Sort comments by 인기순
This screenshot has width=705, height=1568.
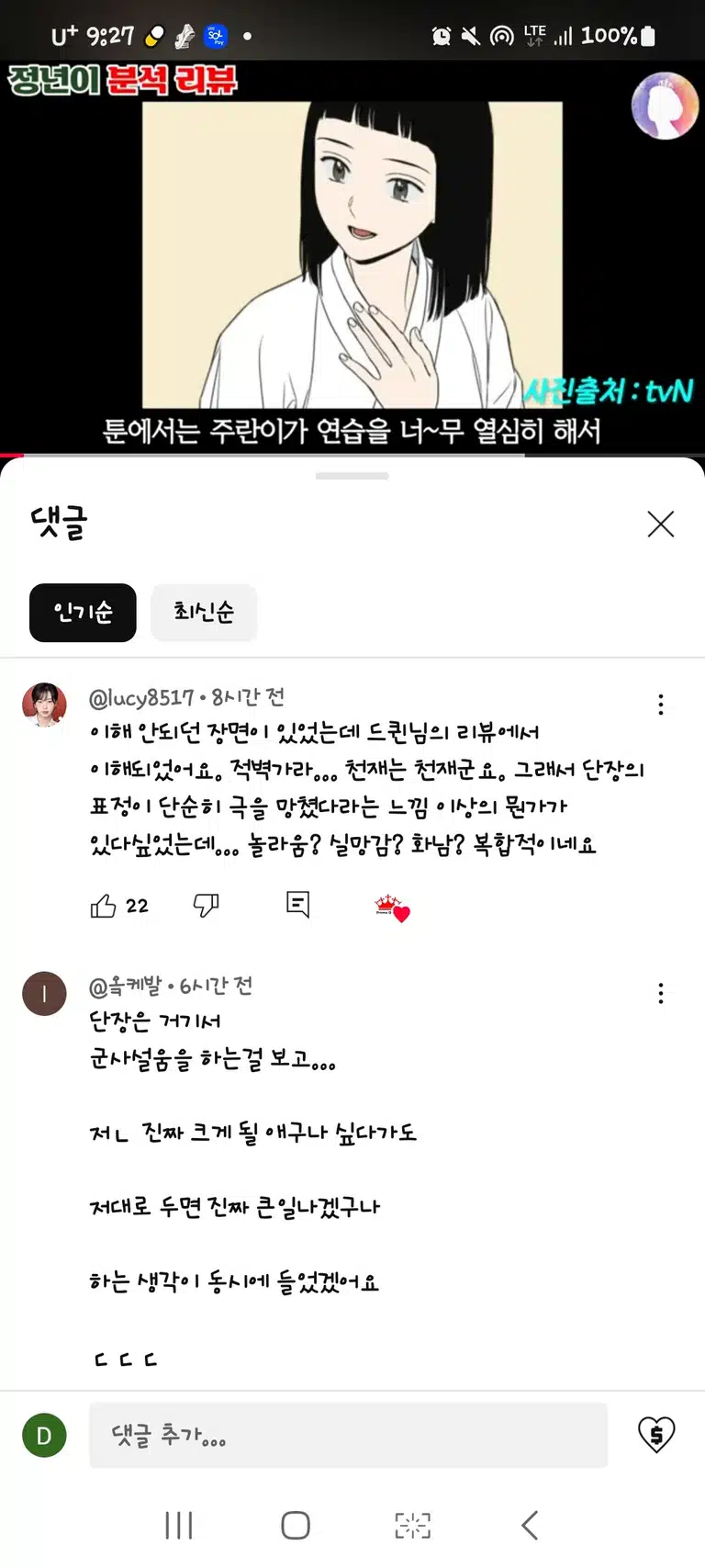pos(83,613)
